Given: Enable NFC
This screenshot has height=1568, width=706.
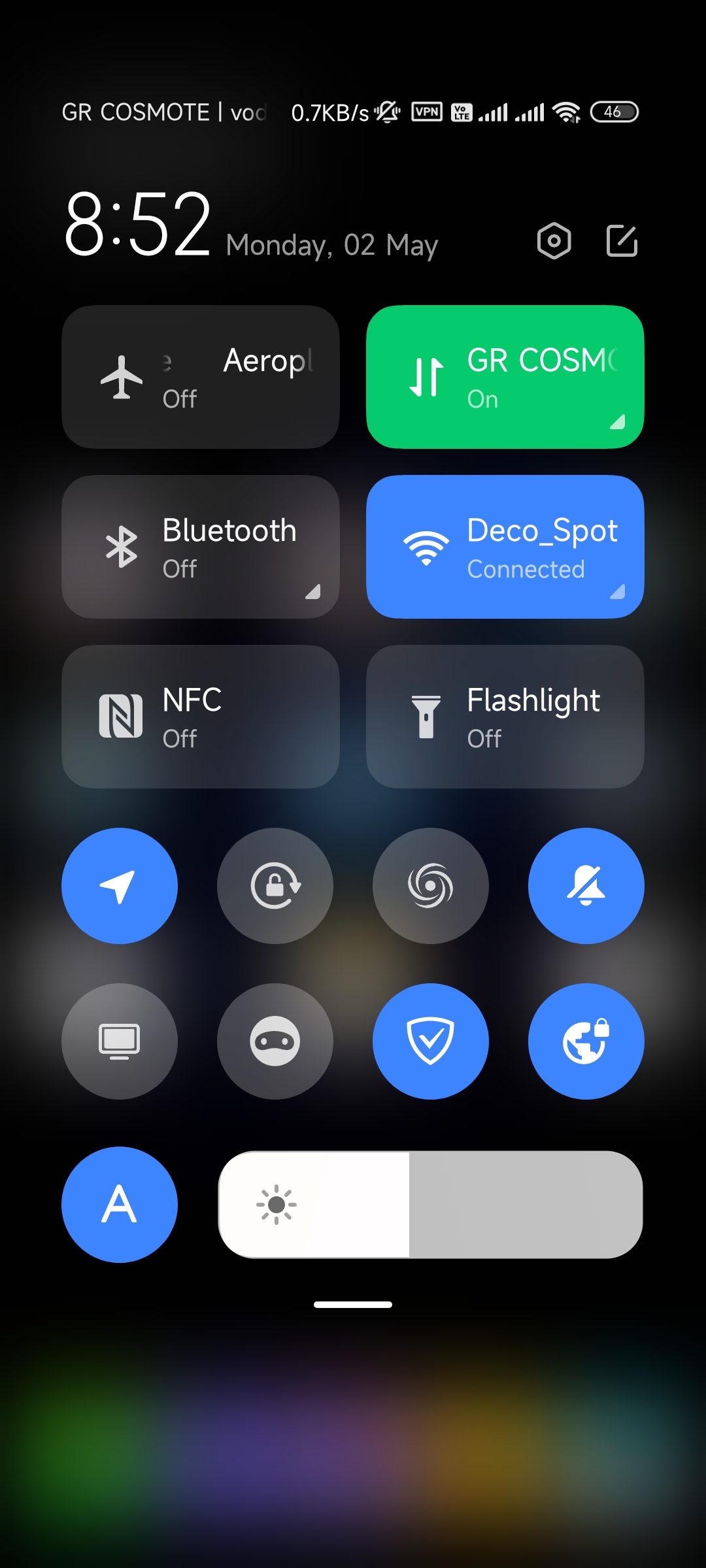Looking at the screenshot, I should pos(201,717).
